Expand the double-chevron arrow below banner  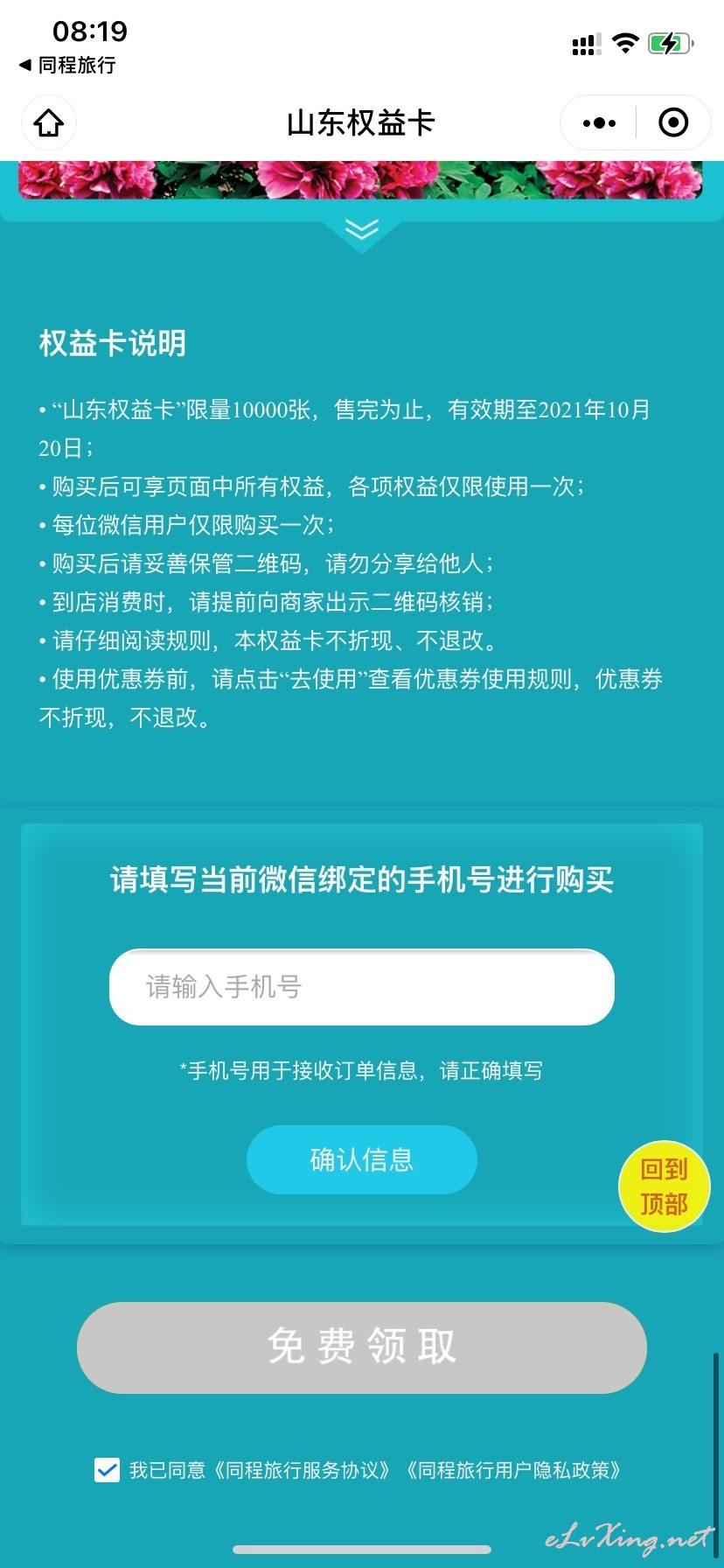pyautogui.click(x=361, y=229)
